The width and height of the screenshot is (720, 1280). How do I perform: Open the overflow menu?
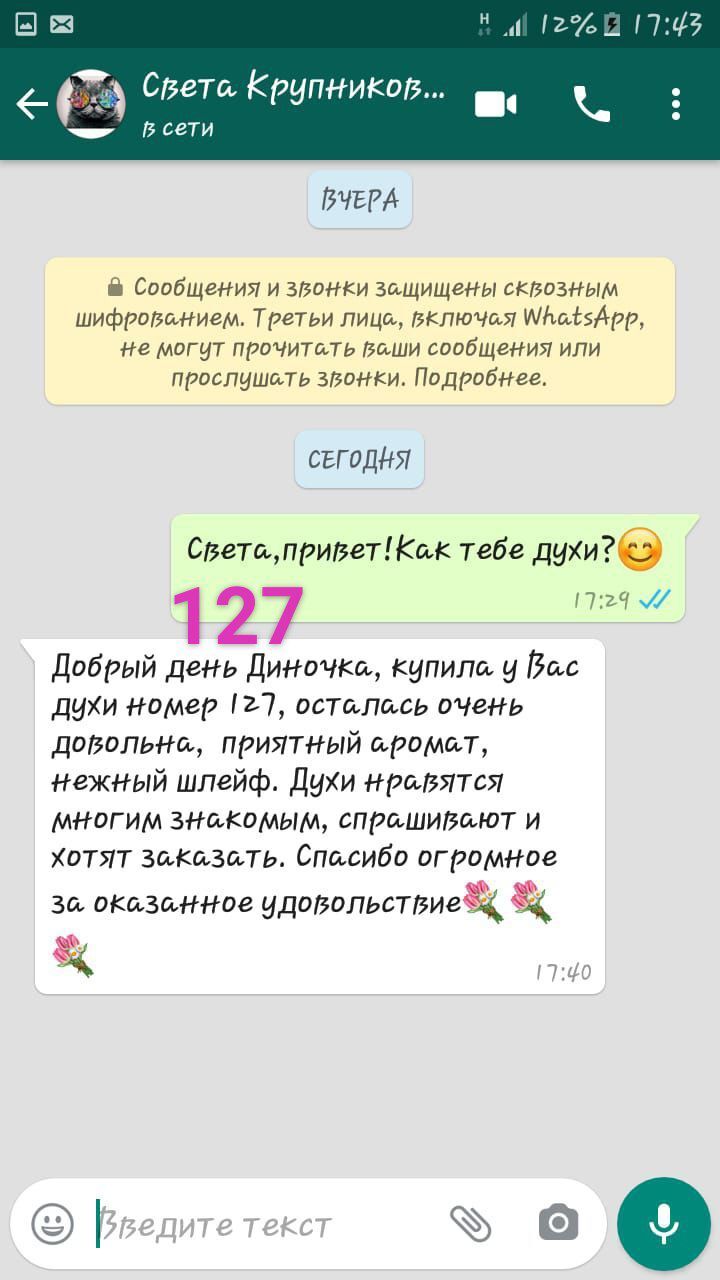tap(676, 104)
